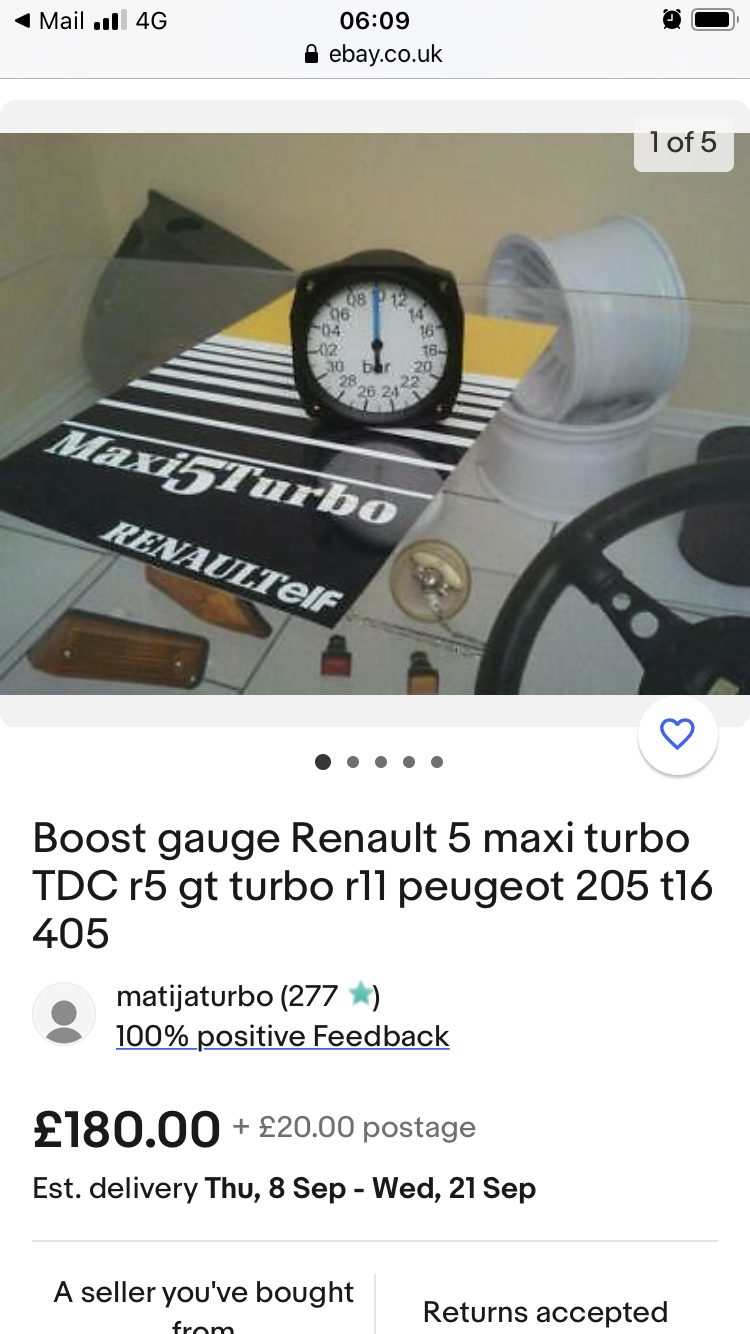Open the 100% positive Feedback link
The image size is (750, 1334).
282,1036
